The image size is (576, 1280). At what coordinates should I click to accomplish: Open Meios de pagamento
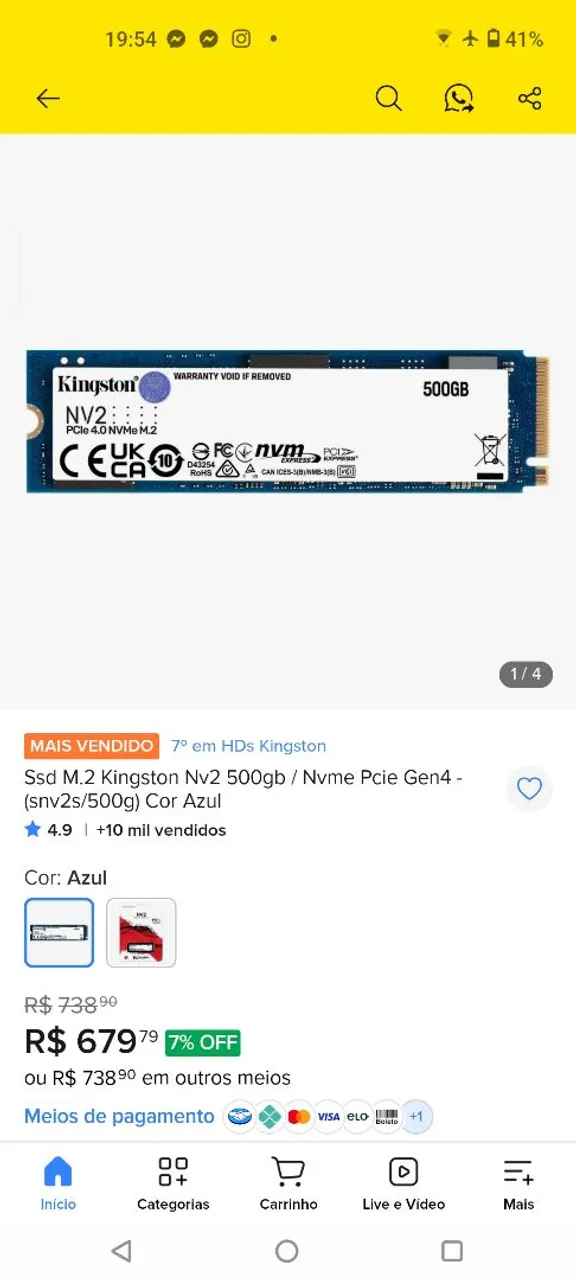119,1116
